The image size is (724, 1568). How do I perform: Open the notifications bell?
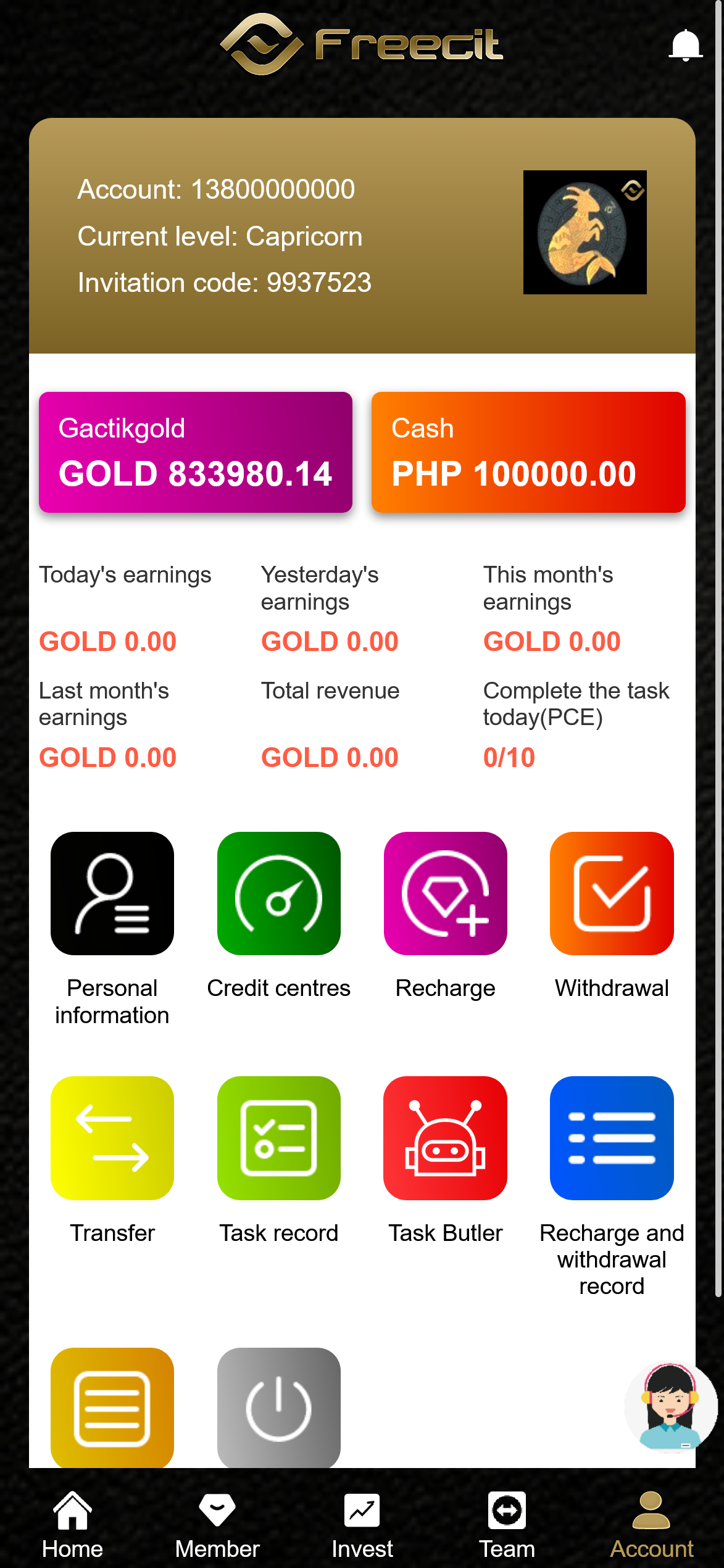(685, 46)
